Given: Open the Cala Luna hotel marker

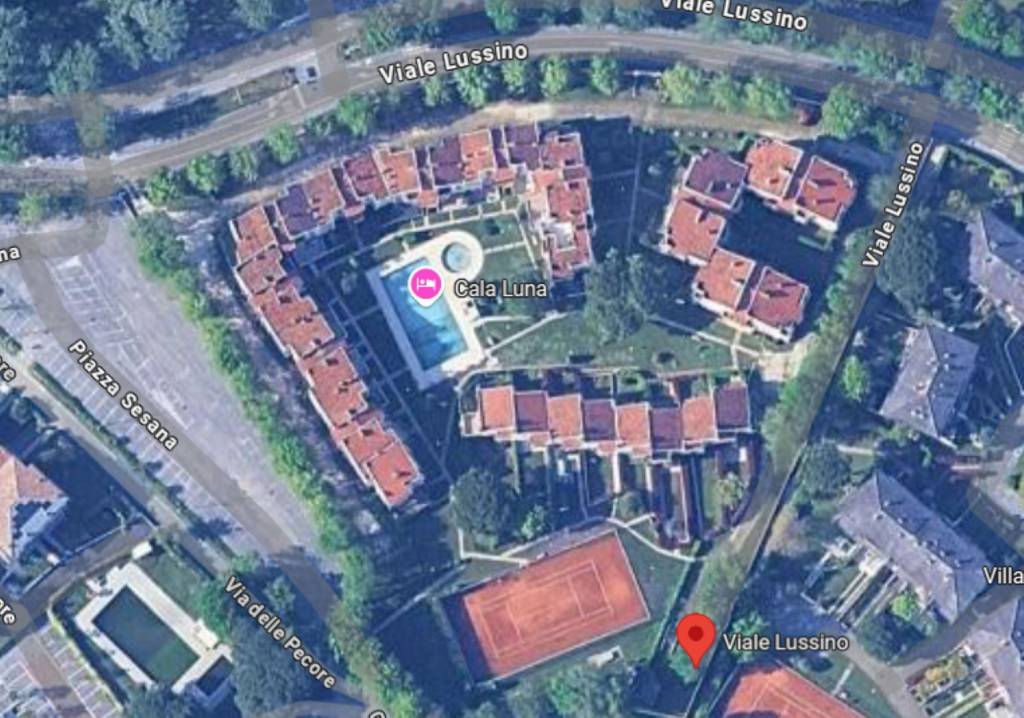Looking at the screenshot, I should pos(427,287).
